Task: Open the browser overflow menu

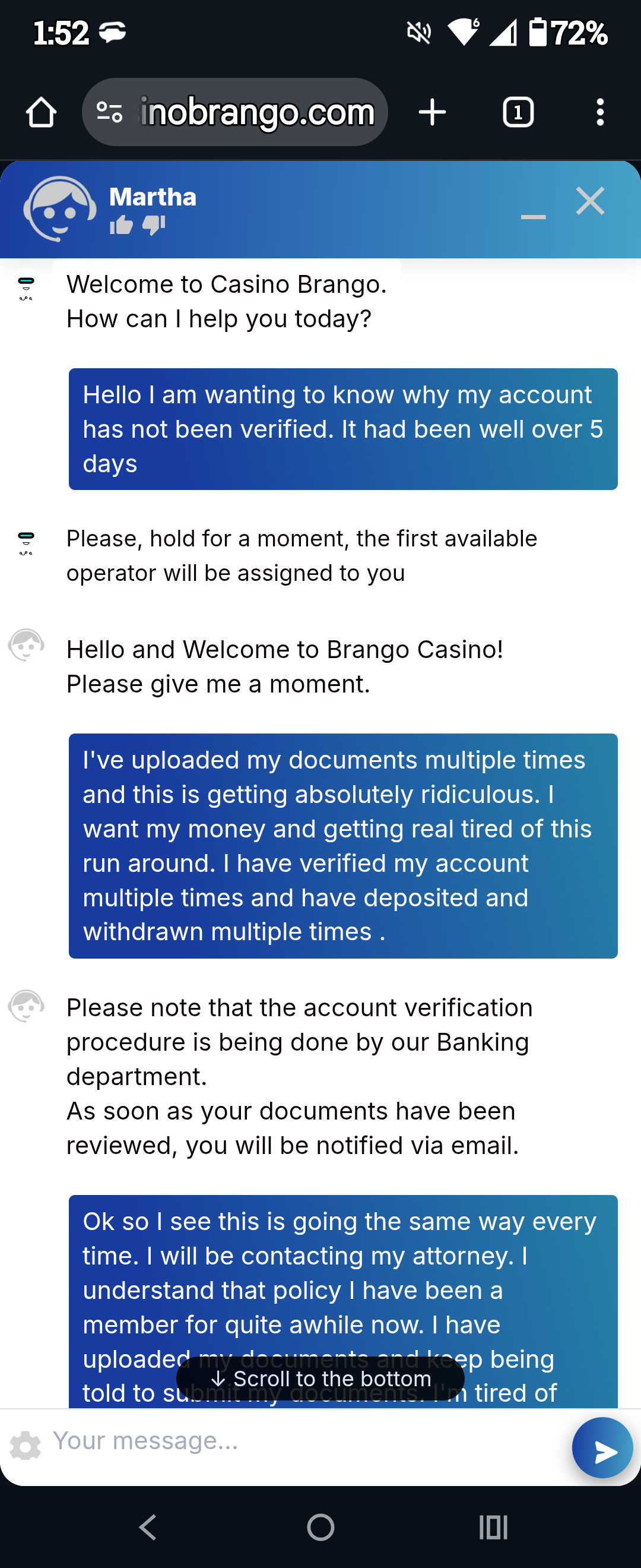Action: coord(599,113)
